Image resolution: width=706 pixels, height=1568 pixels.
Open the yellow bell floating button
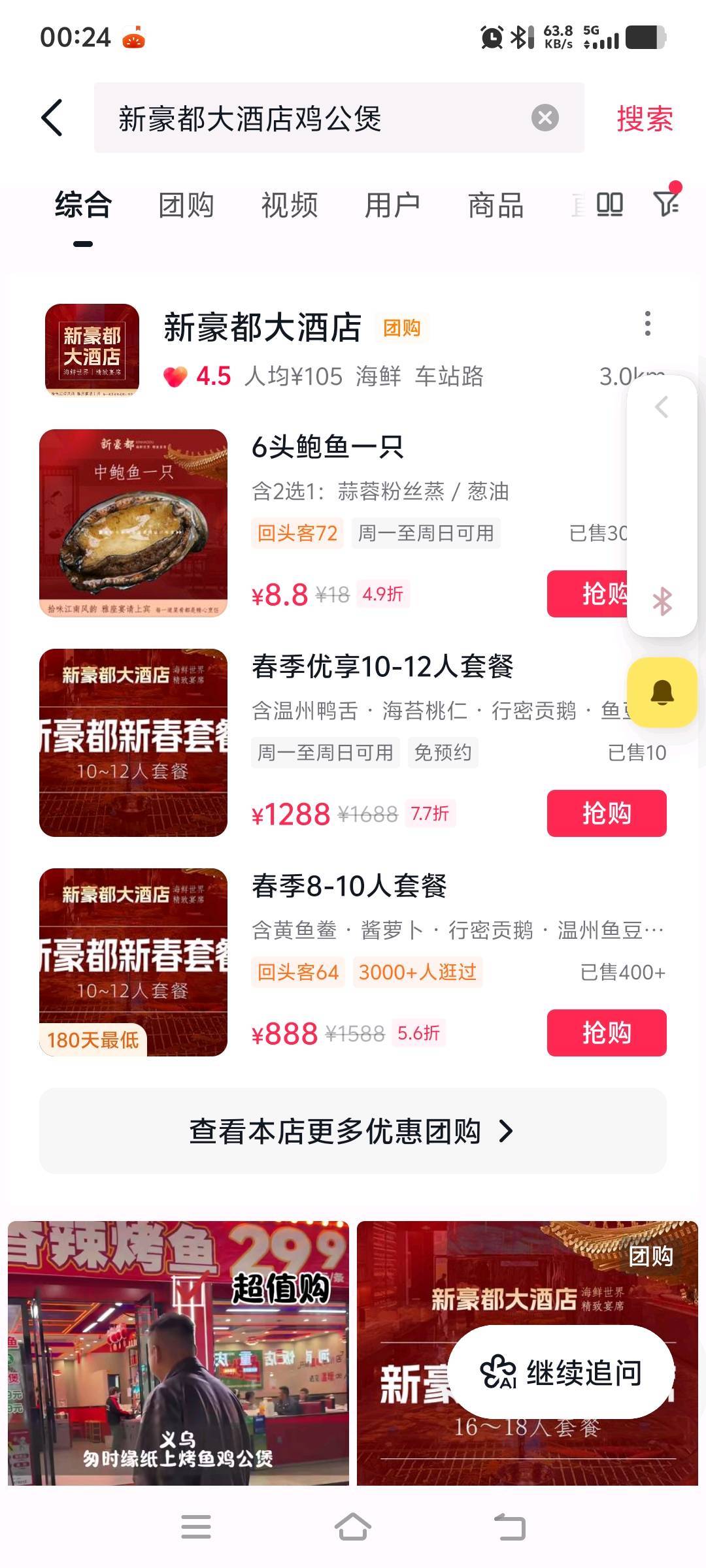pos(662,693)
